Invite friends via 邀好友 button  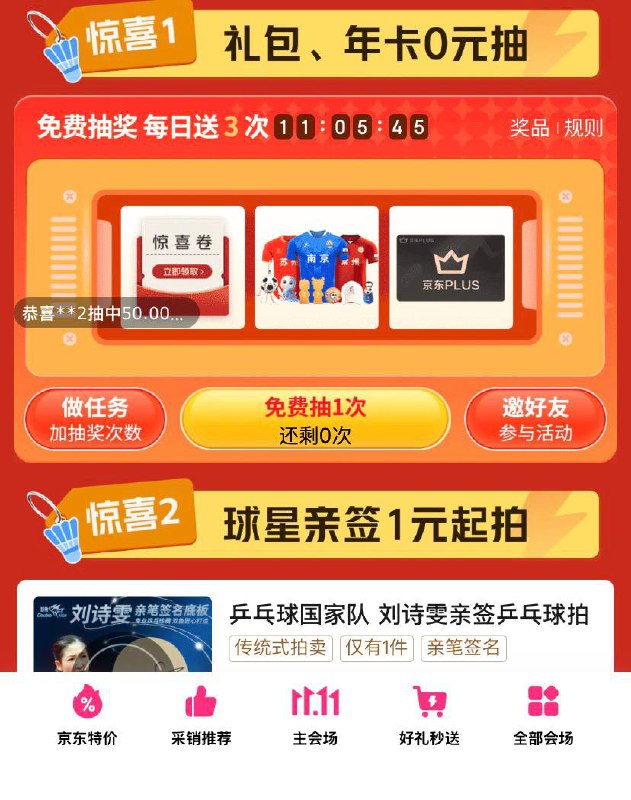tap(535, 419)
